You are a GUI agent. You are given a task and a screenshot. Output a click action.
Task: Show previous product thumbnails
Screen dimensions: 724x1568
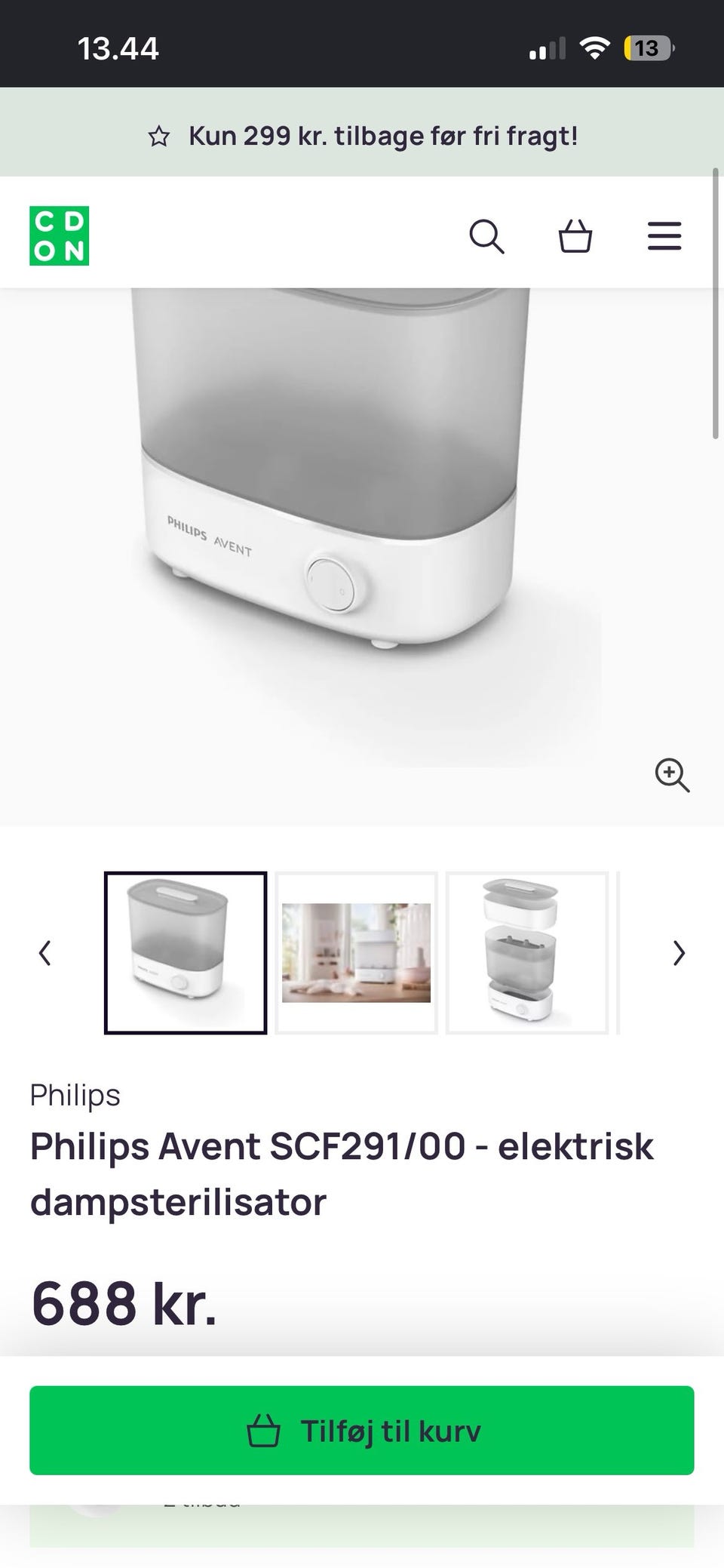pos(44,953)
